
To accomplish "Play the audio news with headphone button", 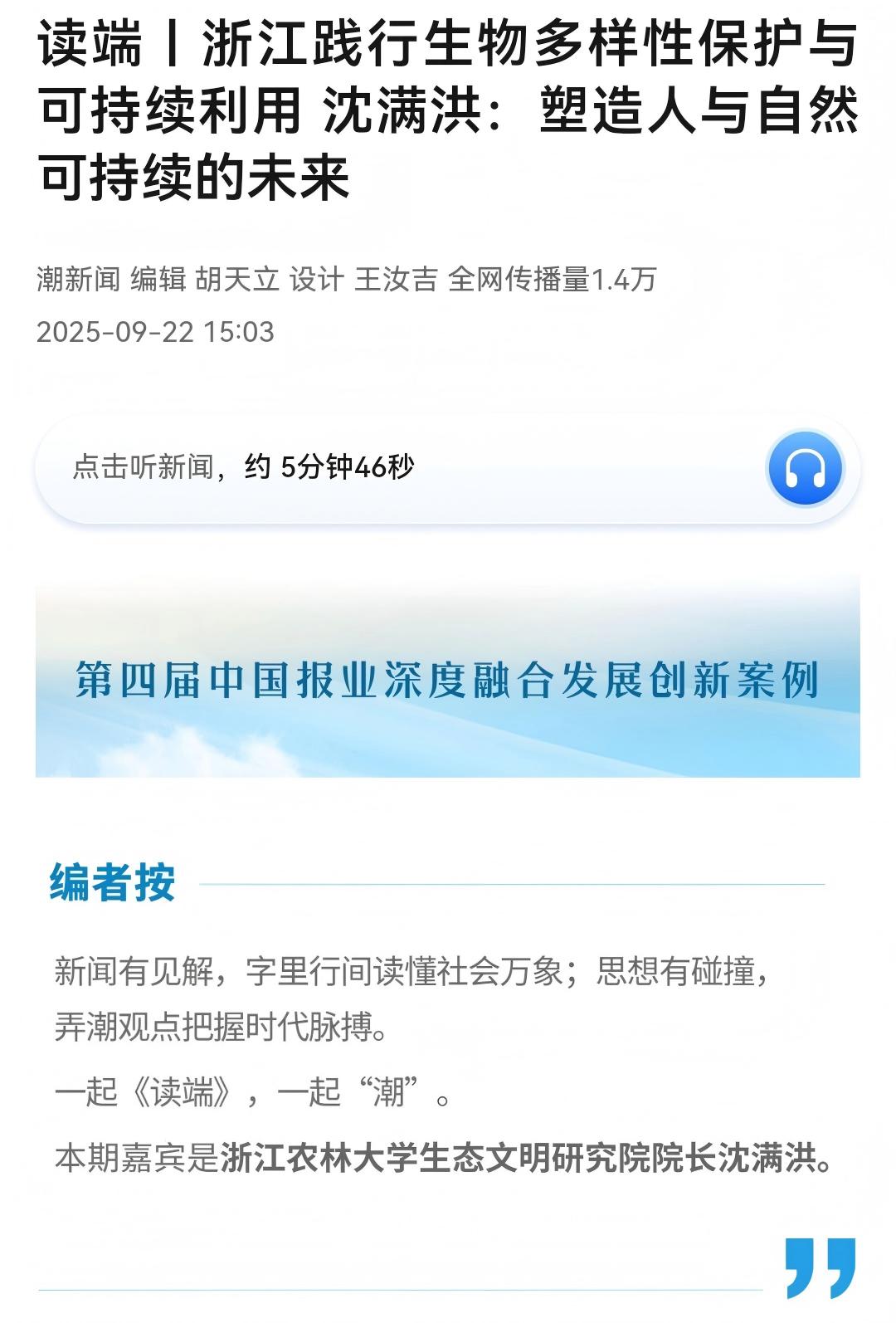I will [x=804, y=469].
